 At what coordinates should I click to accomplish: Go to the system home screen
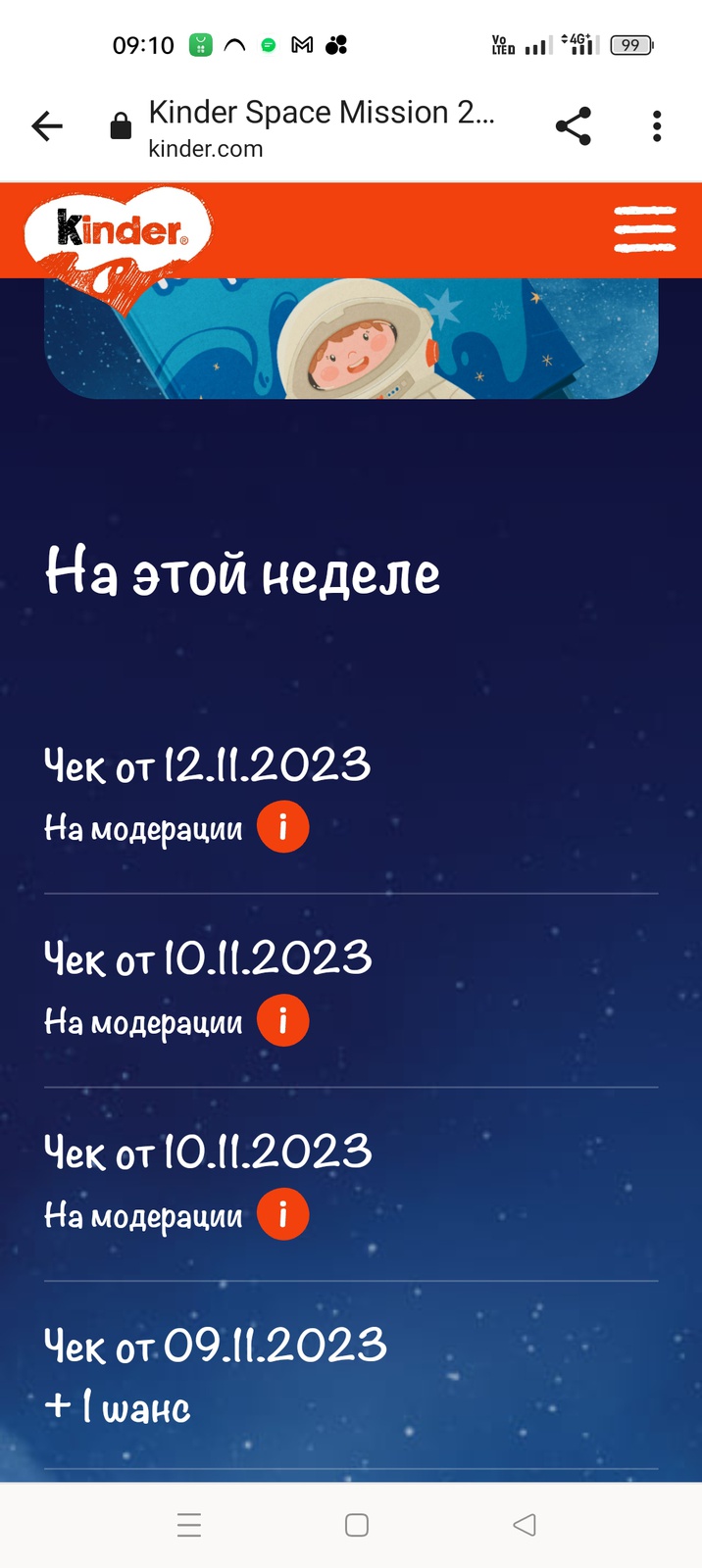point(357,1525)
